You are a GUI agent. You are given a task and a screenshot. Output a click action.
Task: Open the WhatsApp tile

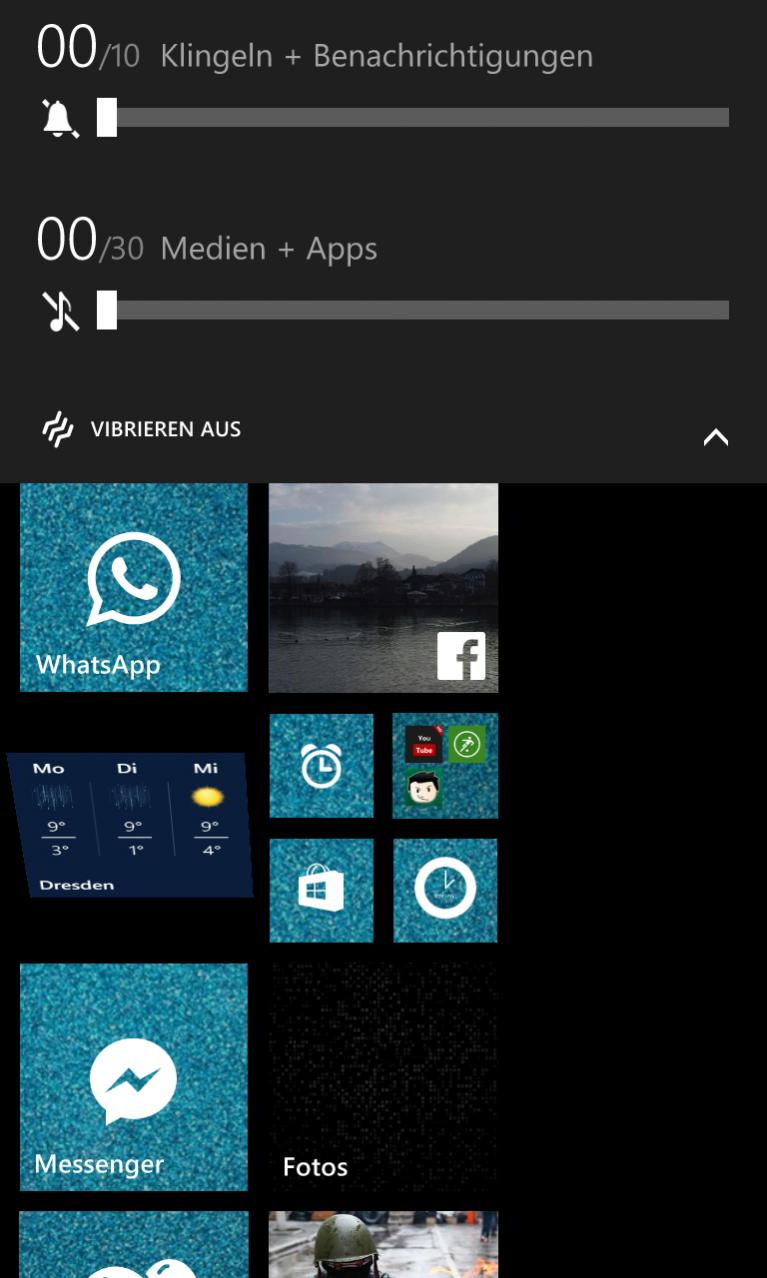[133, 587]
